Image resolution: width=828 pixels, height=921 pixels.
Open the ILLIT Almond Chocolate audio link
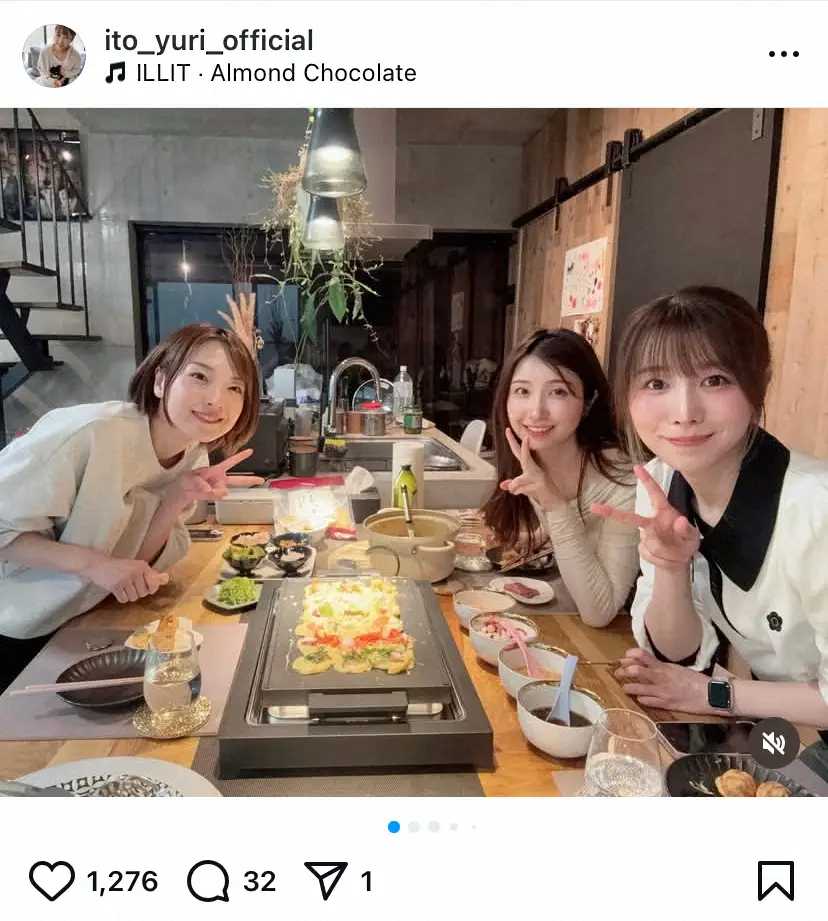pos(260,73)
